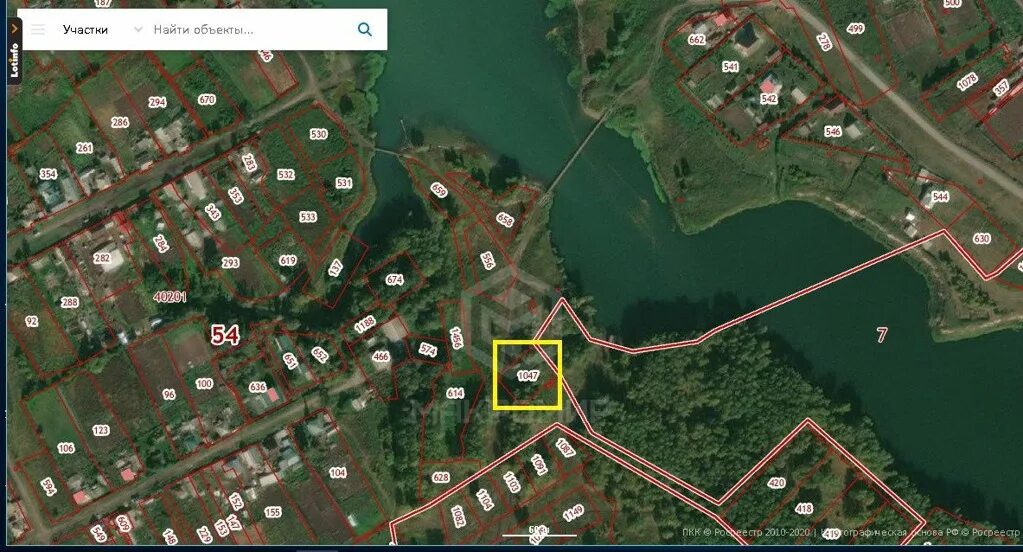This screenshot has width=1023, height=552.
Task: Focus the Найти объекты search field
Action: [250, 29]
